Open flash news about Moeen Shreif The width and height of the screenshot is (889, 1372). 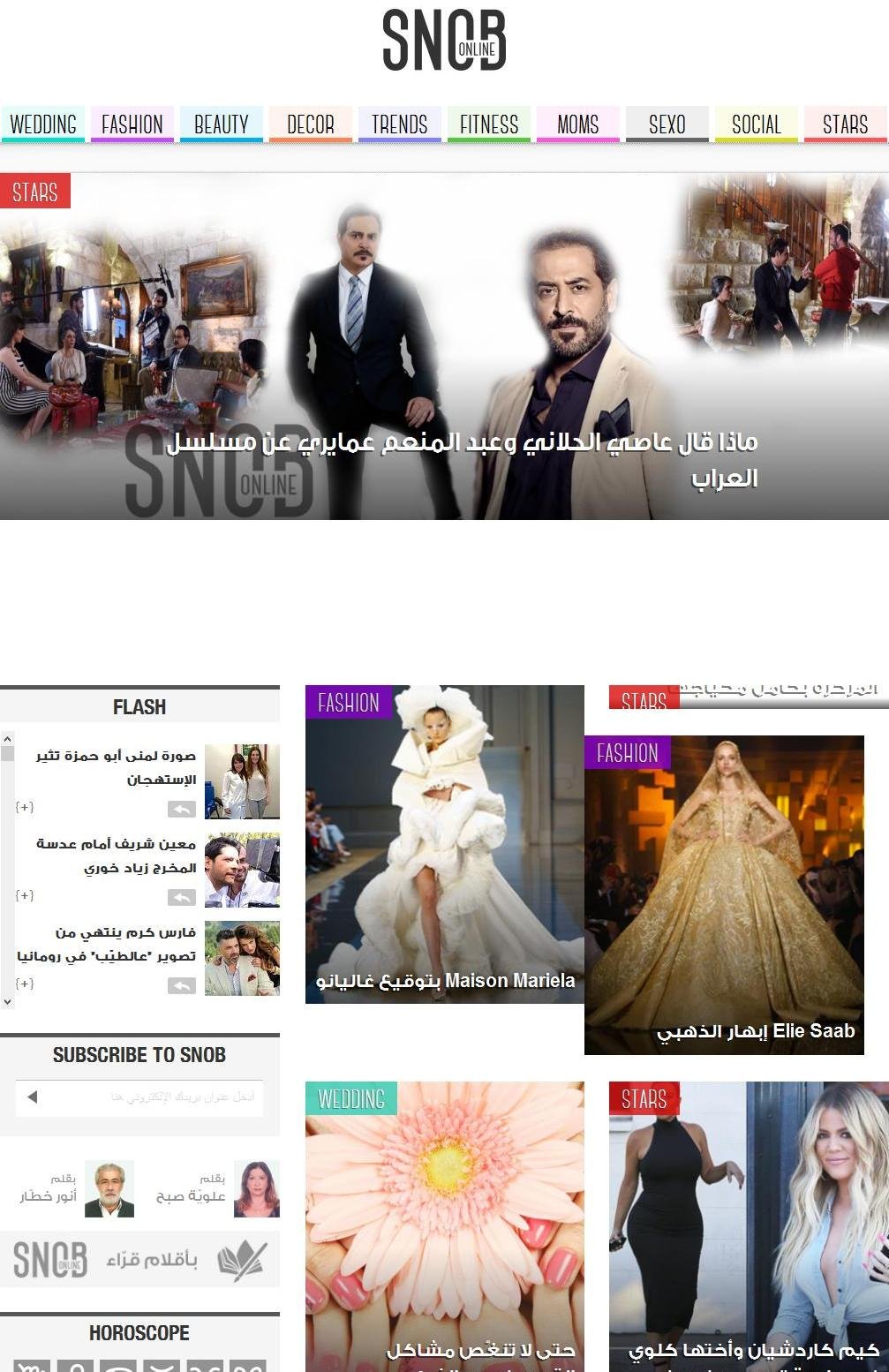[116, 856]
